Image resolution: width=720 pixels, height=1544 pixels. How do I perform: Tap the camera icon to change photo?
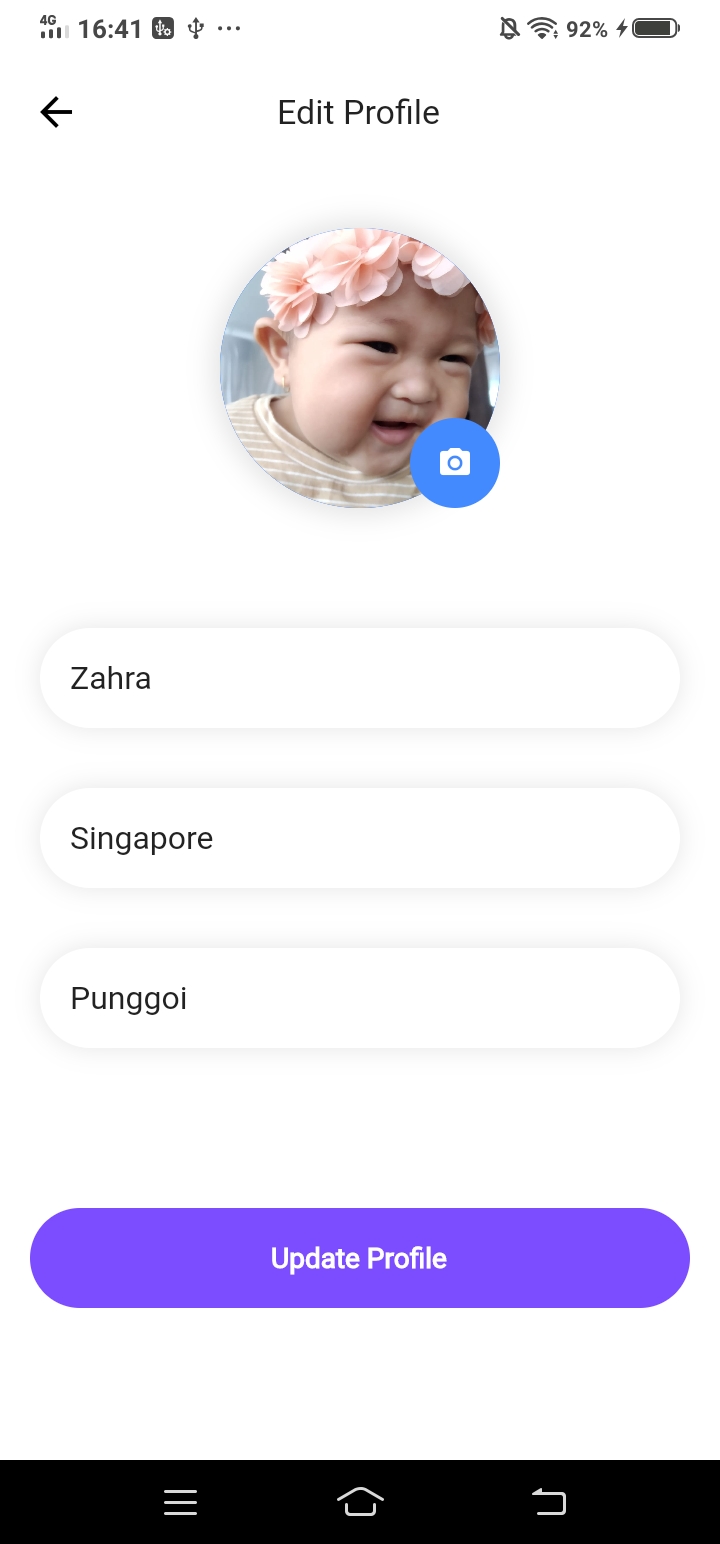(x=455, y=463)
